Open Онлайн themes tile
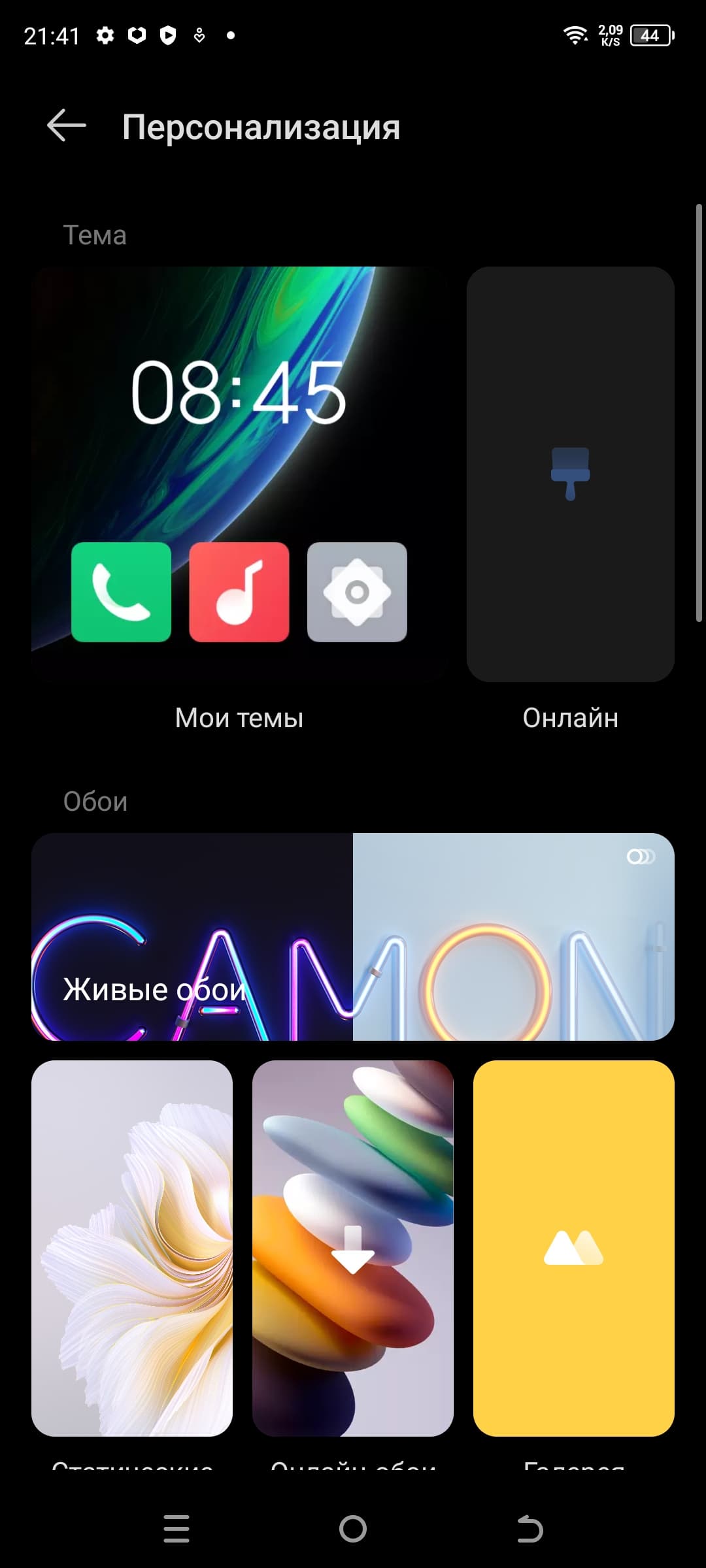 570,474
